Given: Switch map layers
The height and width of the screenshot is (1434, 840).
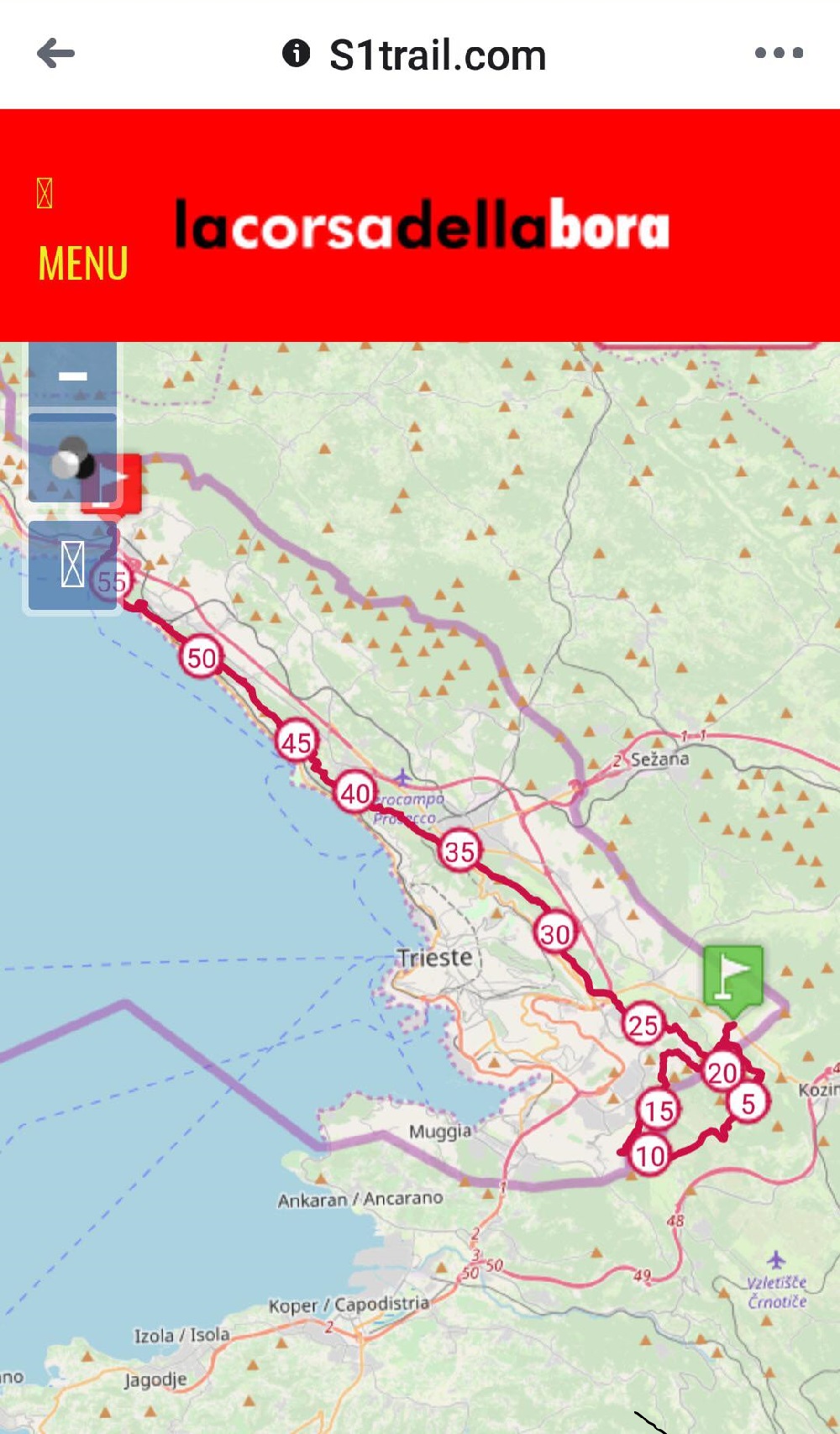Looking at the screenshot, I should point(73,459).
